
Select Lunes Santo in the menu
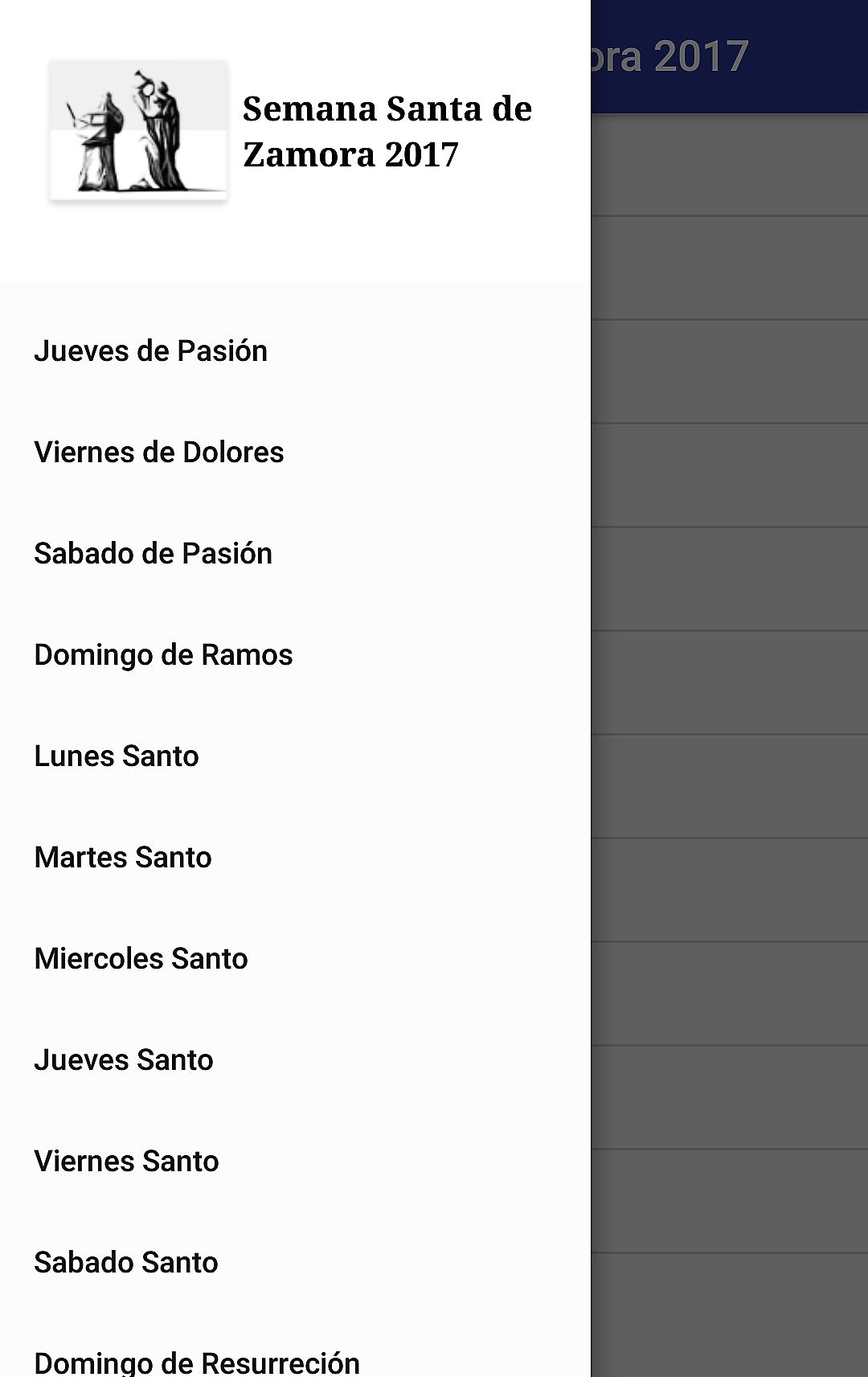tap(115, 756)
